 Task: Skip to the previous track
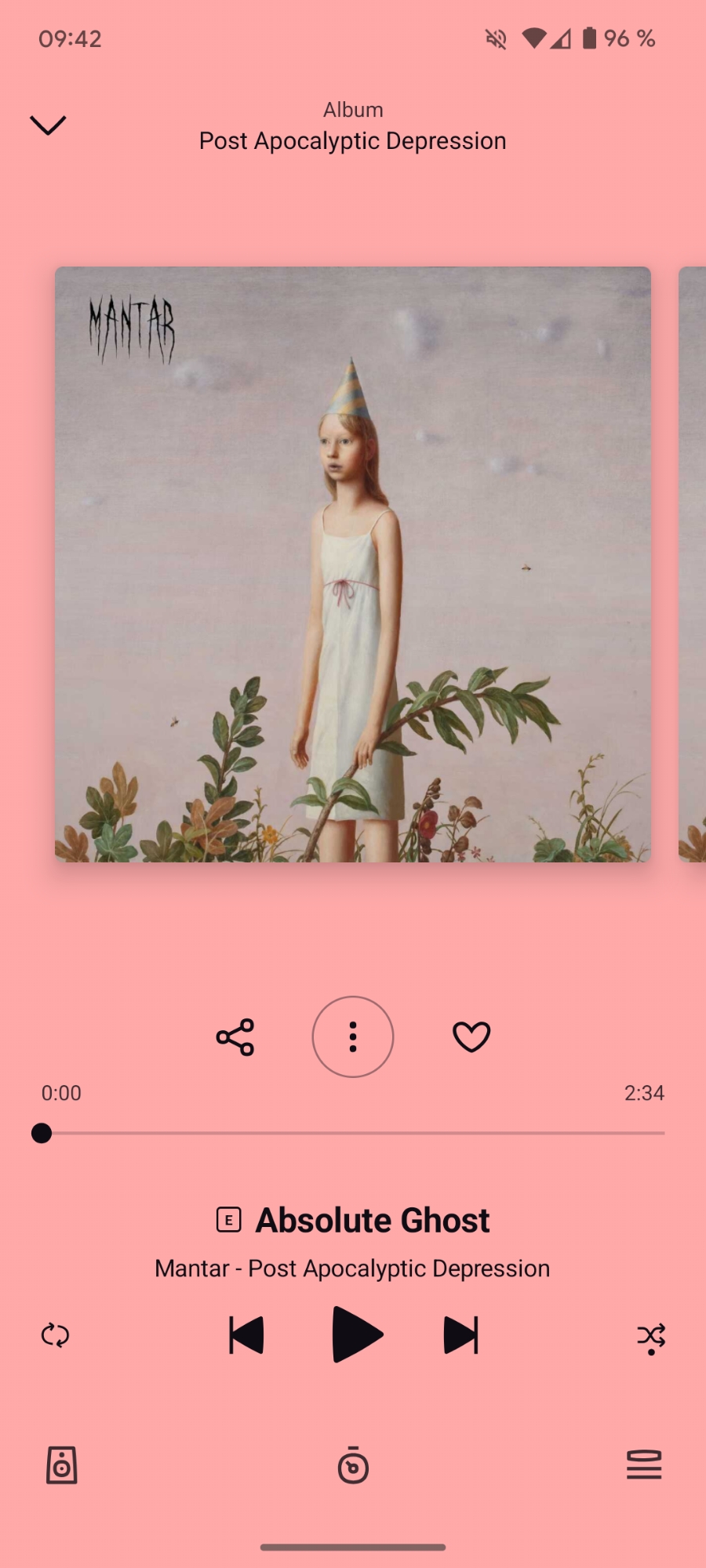(246, 1335)
